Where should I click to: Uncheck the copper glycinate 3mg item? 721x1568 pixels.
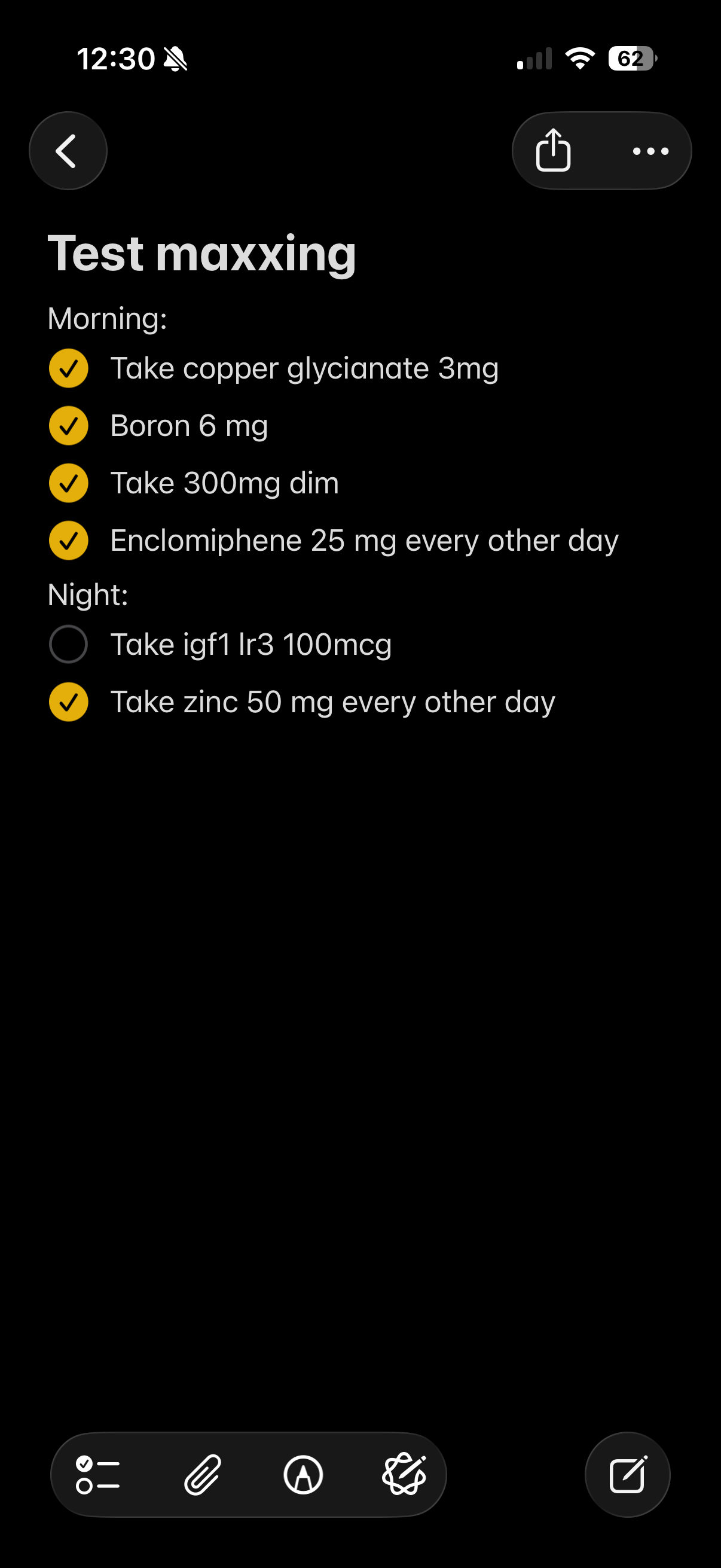tap(69, 368)
